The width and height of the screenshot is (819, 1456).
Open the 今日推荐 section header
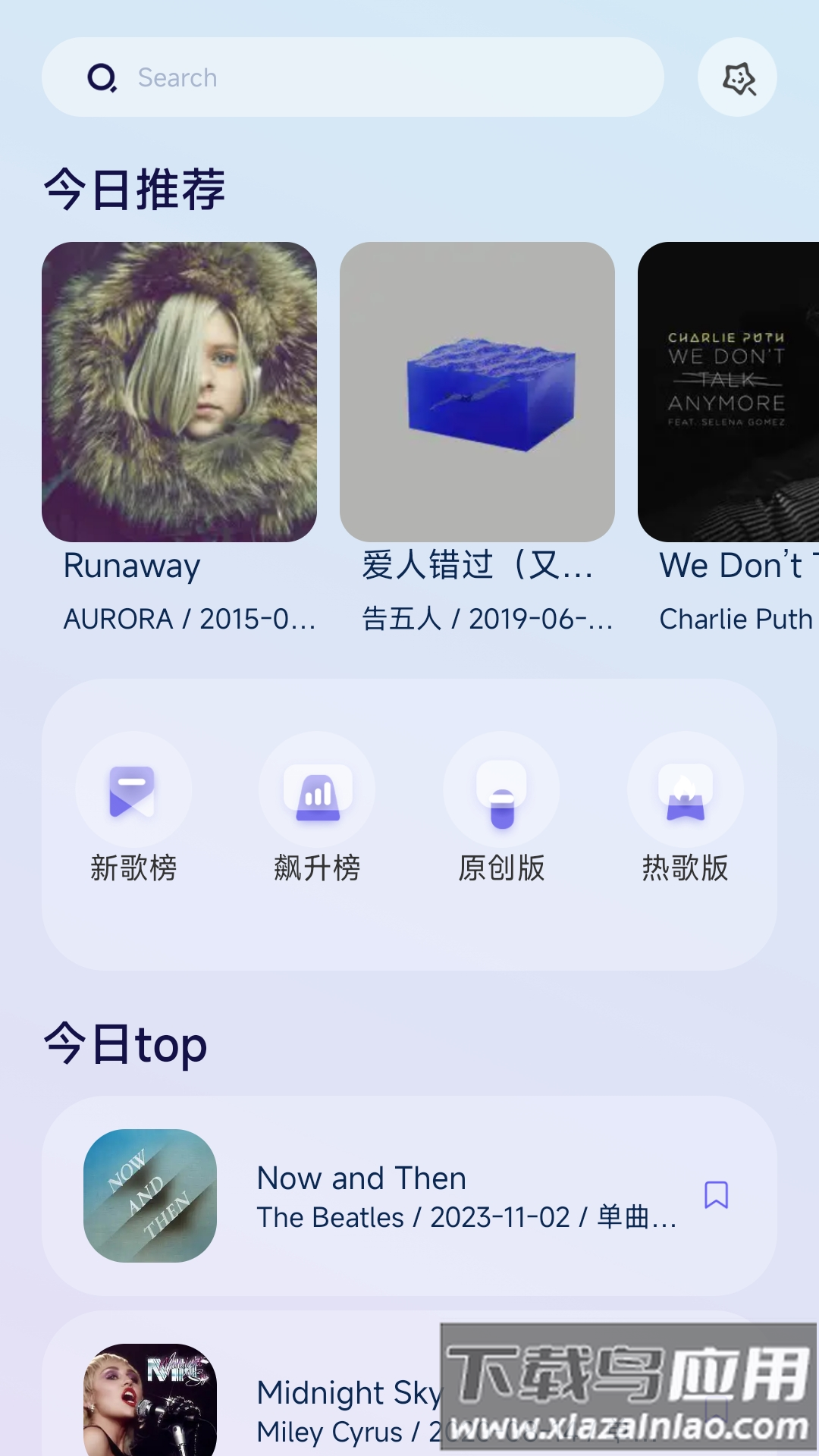135,188
